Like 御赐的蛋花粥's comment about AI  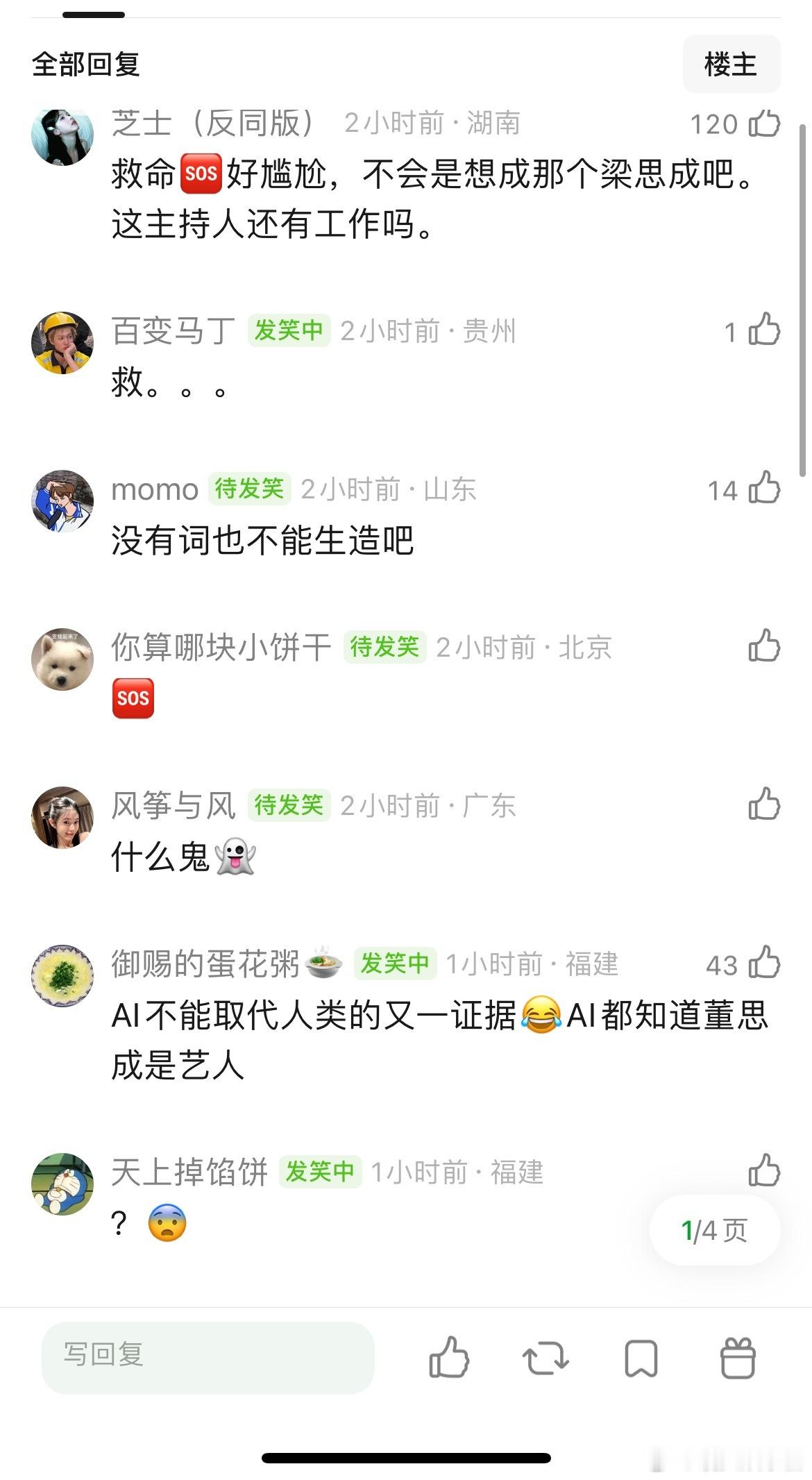763,963
